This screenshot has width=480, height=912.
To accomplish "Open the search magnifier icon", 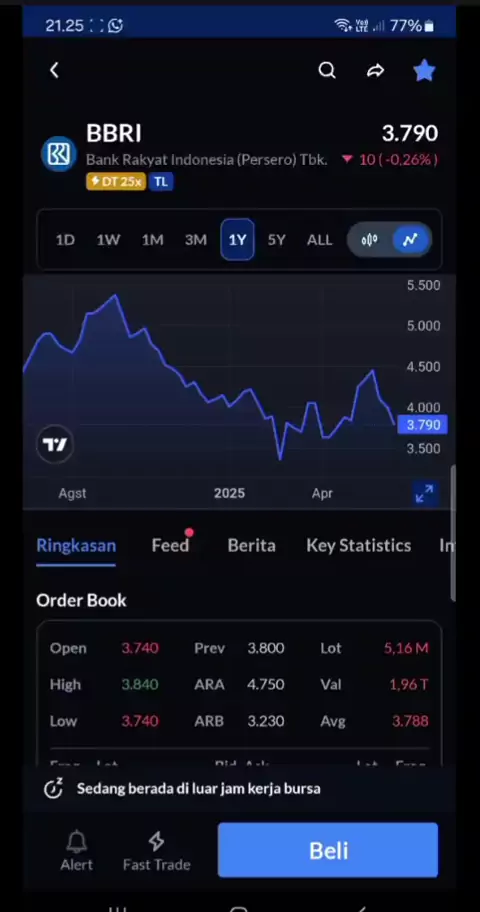I will tap(327, 70).
